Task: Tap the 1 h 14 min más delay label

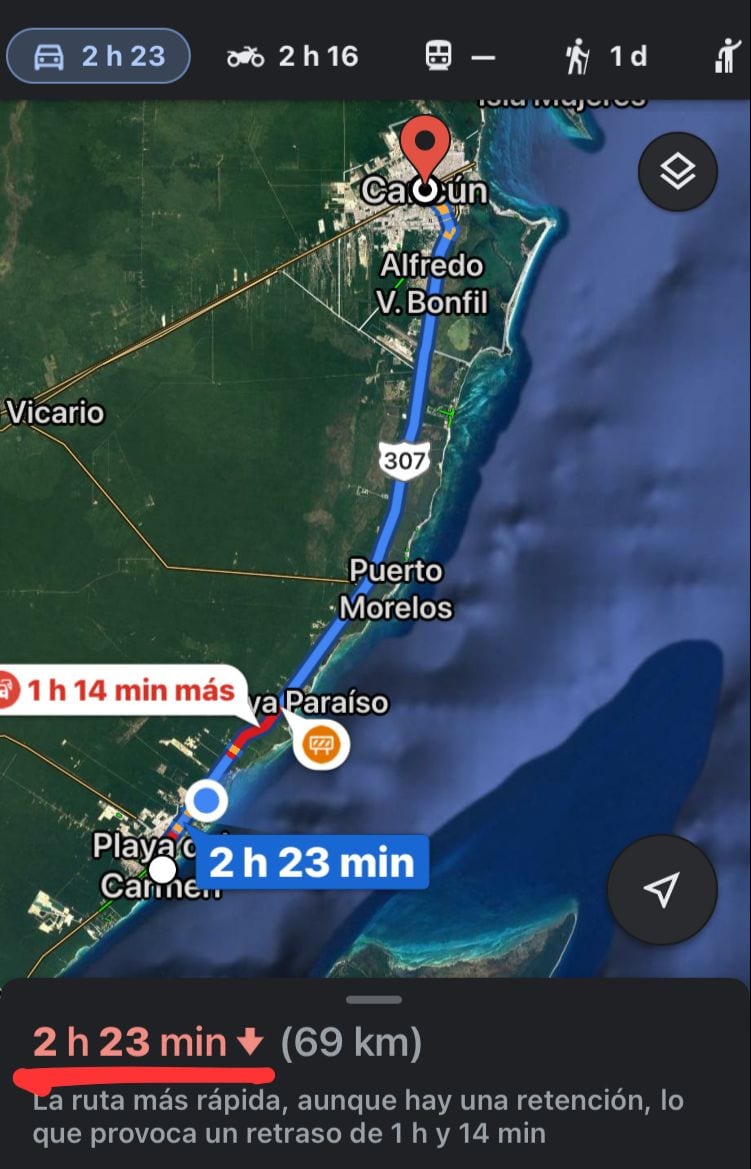Action: (x=125, y=690)
